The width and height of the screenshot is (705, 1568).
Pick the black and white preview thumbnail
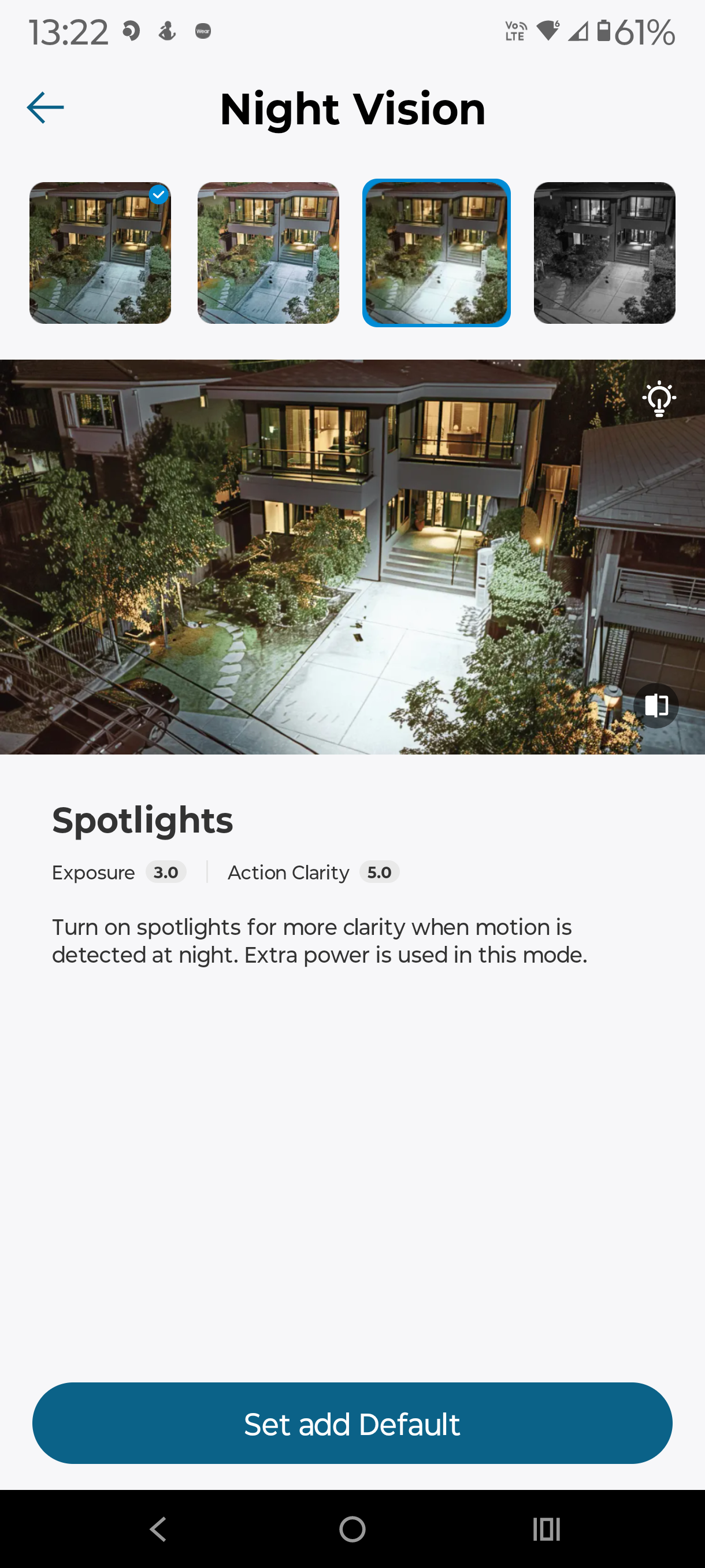coord(604,253)
